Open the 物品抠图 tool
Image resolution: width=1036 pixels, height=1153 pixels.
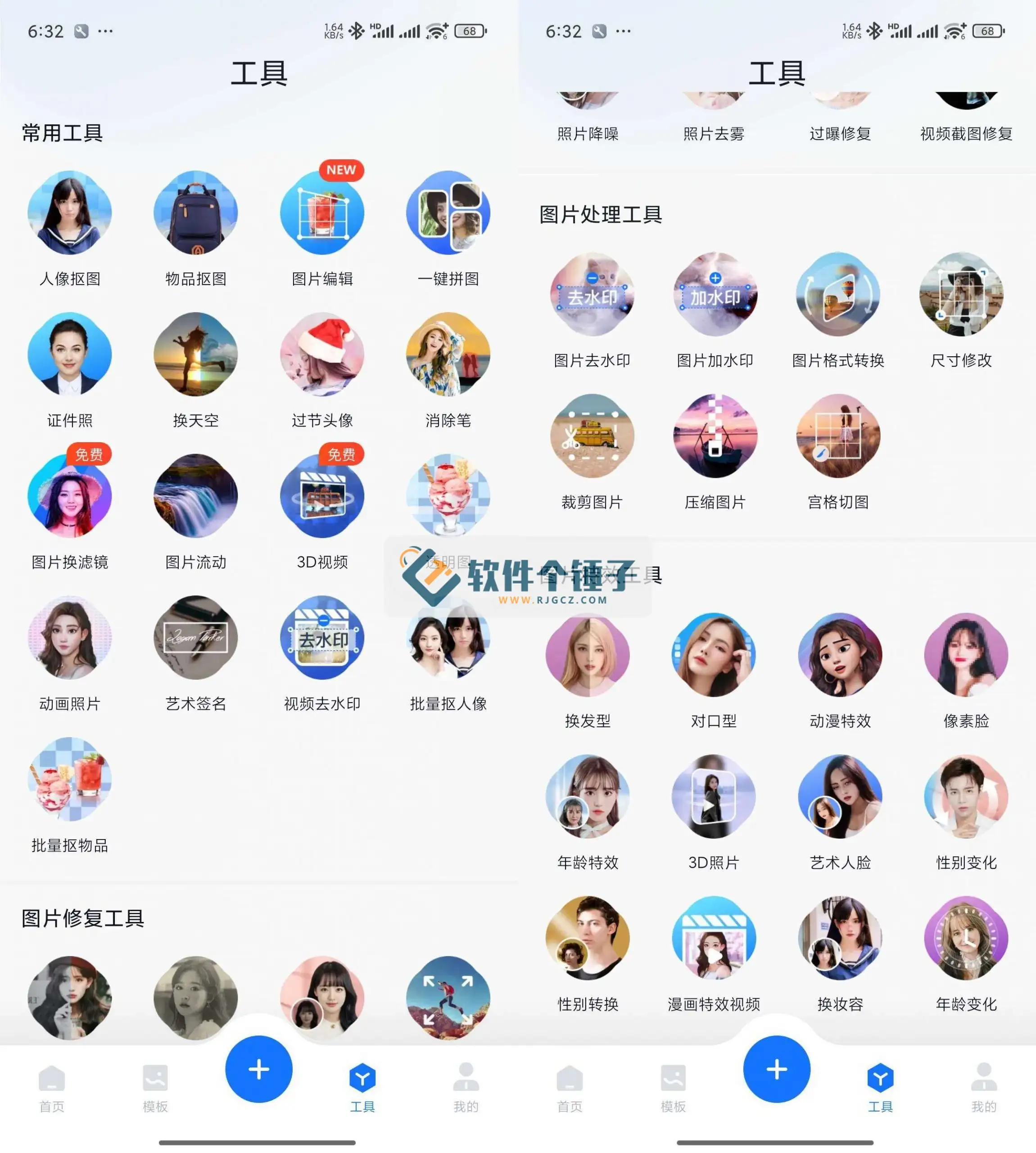pyautogui.click(x=196, y=213)
